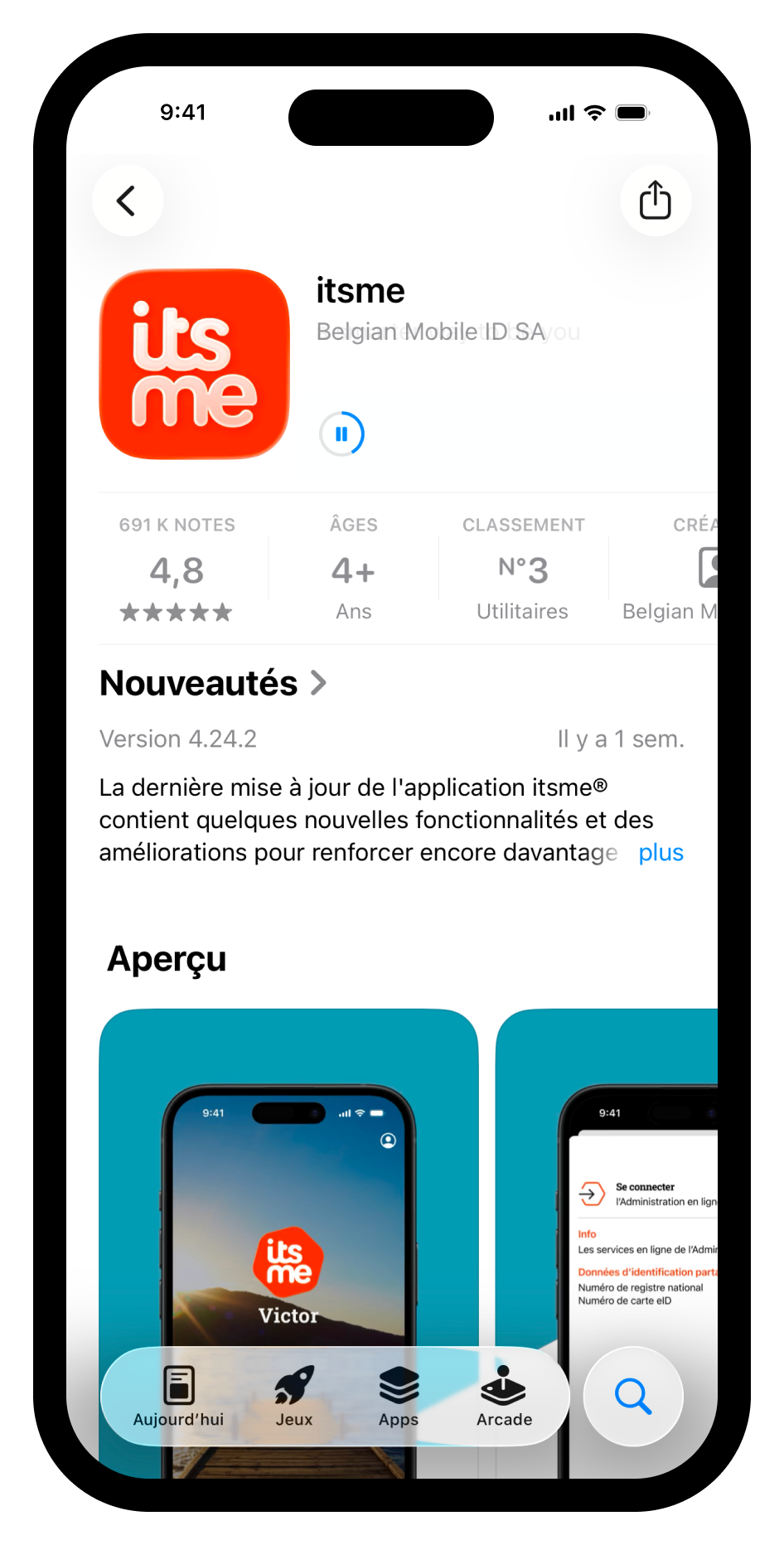Tap the Belgian Mobile ID SA developer name
Screen dimensions: 784x1545
431,331
